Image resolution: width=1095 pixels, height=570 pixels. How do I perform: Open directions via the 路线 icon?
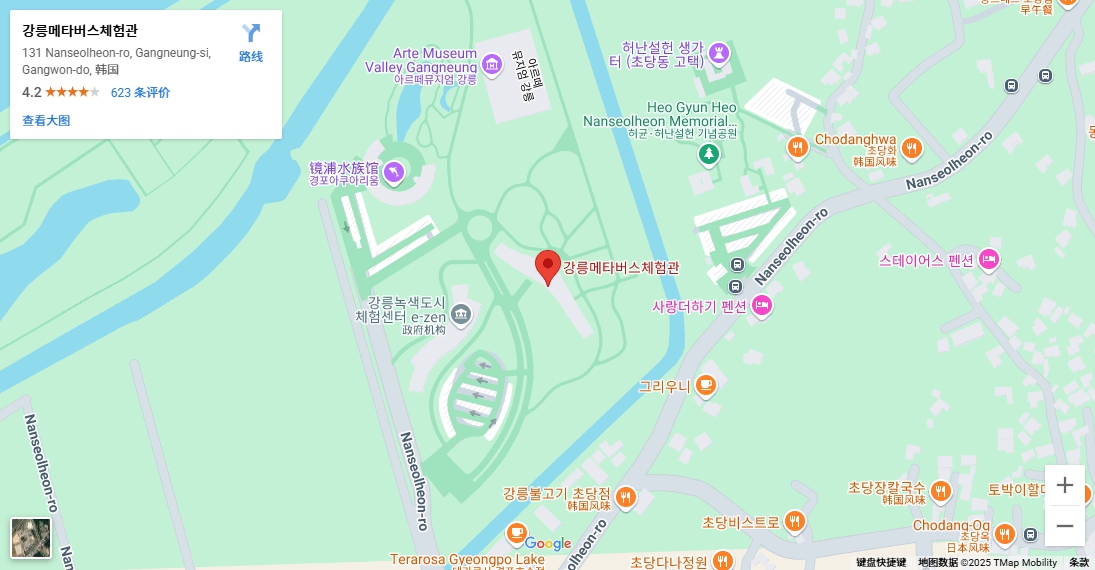[250, 43]
